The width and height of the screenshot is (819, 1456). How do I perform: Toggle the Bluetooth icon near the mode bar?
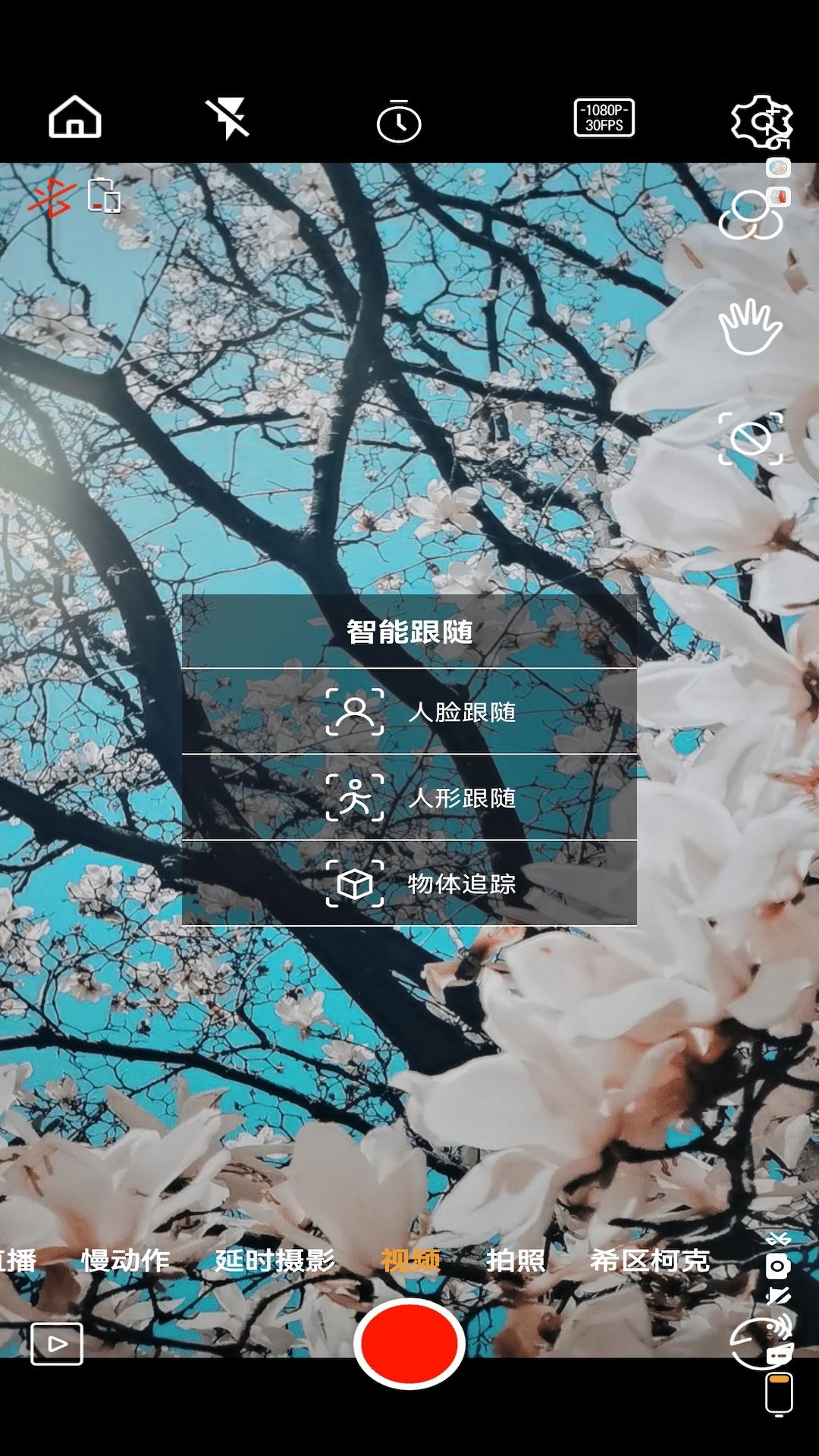[x=779, y=1238]
